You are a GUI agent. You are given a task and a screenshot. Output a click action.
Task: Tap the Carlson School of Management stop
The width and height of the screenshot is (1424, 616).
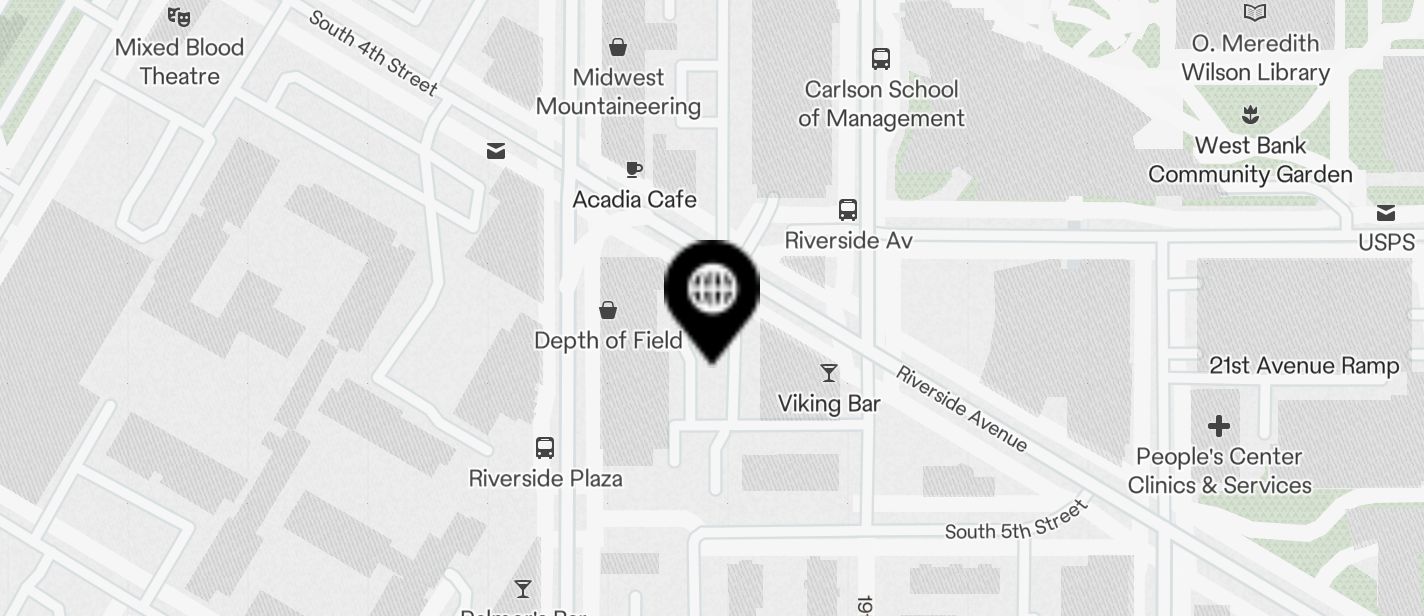pos(880,59)
